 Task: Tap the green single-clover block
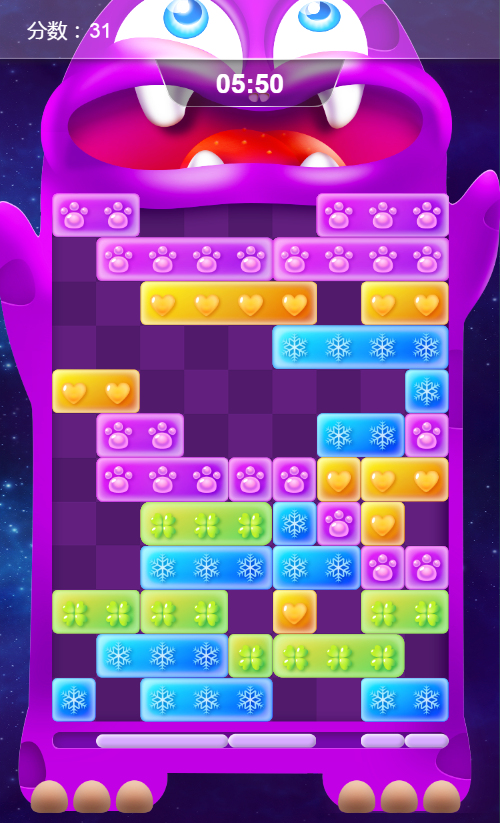pyautogui.click(x=251, y=656)
